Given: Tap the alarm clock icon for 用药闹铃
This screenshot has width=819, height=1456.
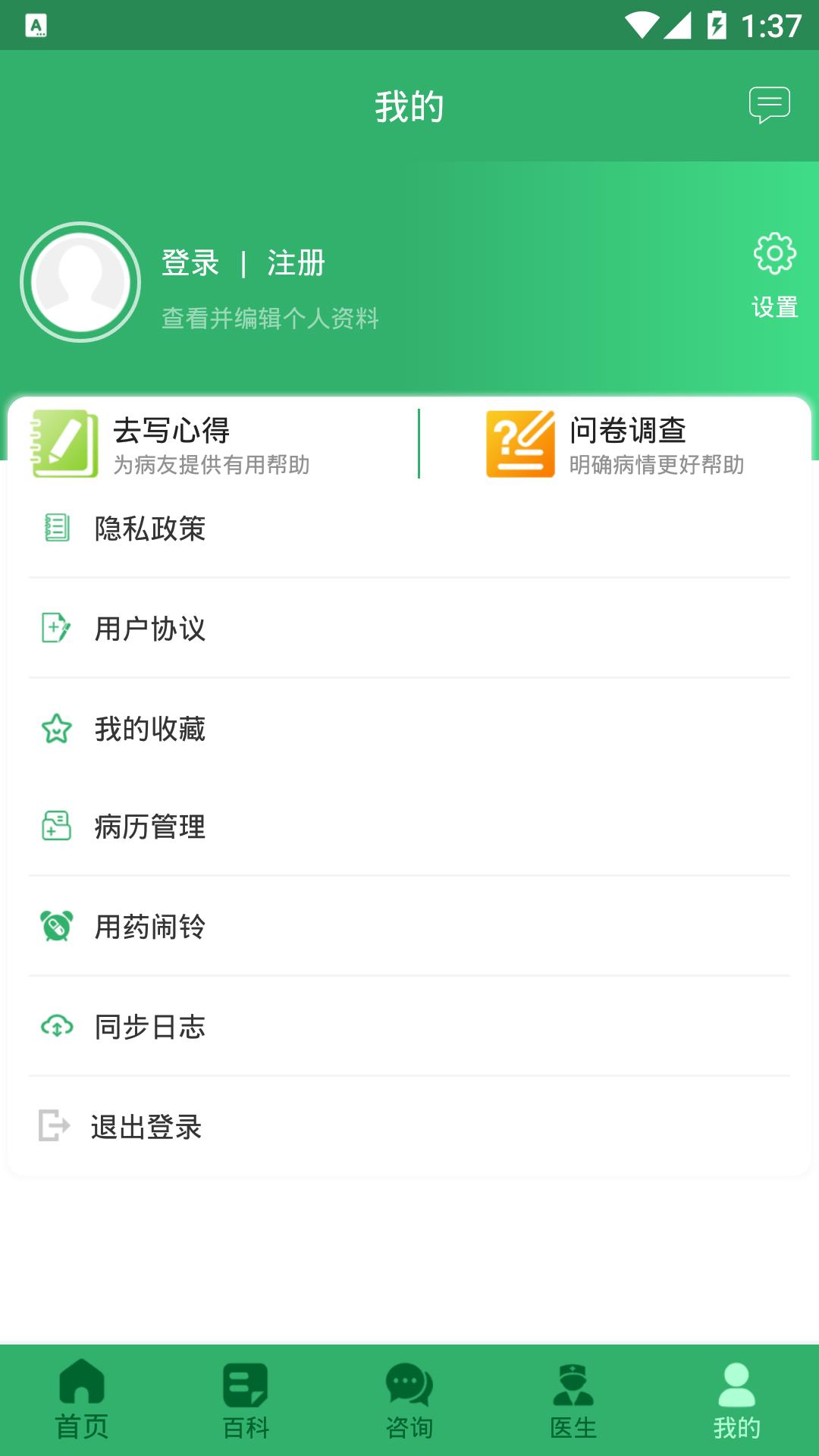Looking at the screenshot, I should pyautogui.click(x=56, y=927).
